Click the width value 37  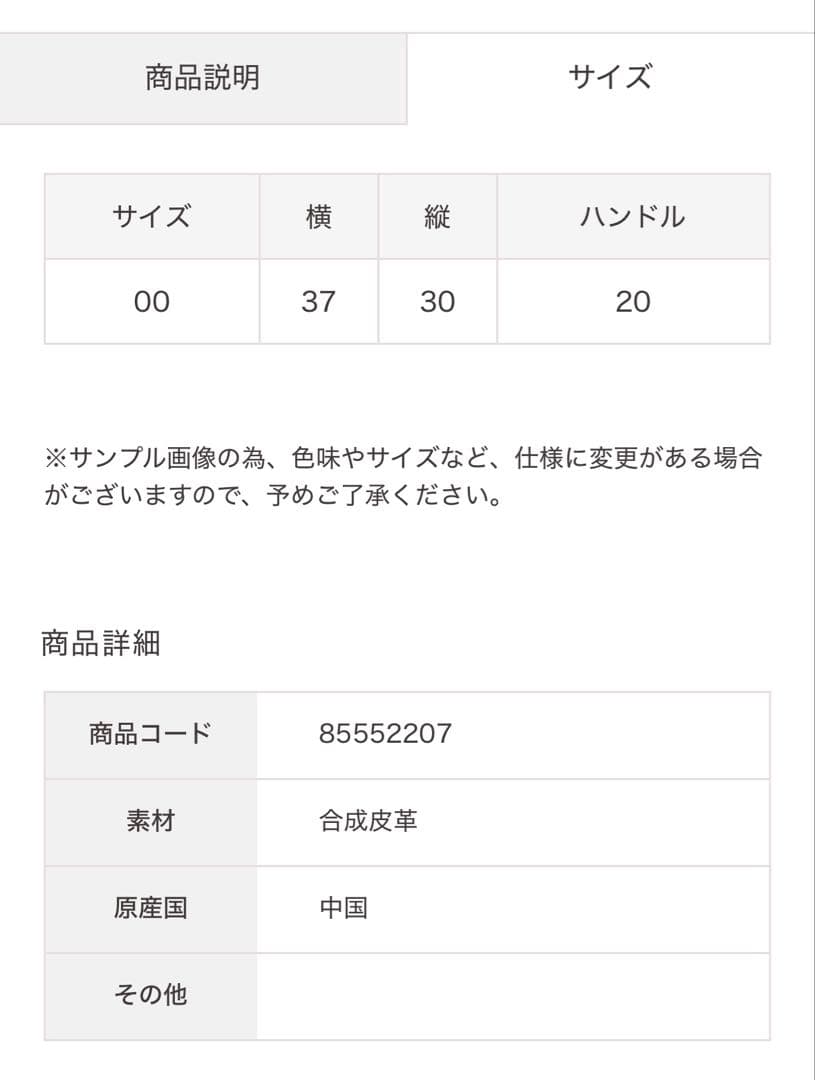(318, 300)
